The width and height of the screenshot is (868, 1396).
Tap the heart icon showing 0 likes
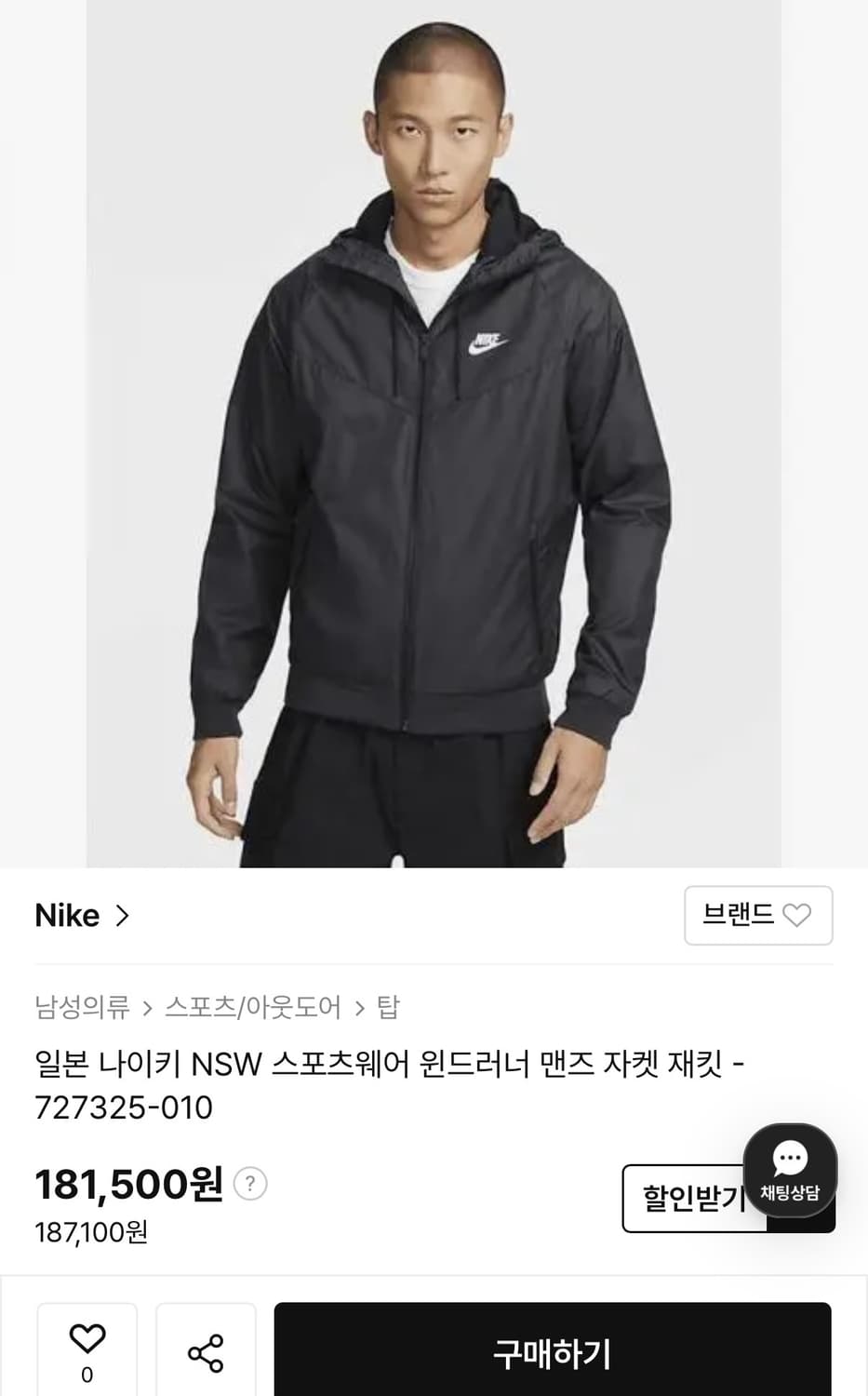87,1347
